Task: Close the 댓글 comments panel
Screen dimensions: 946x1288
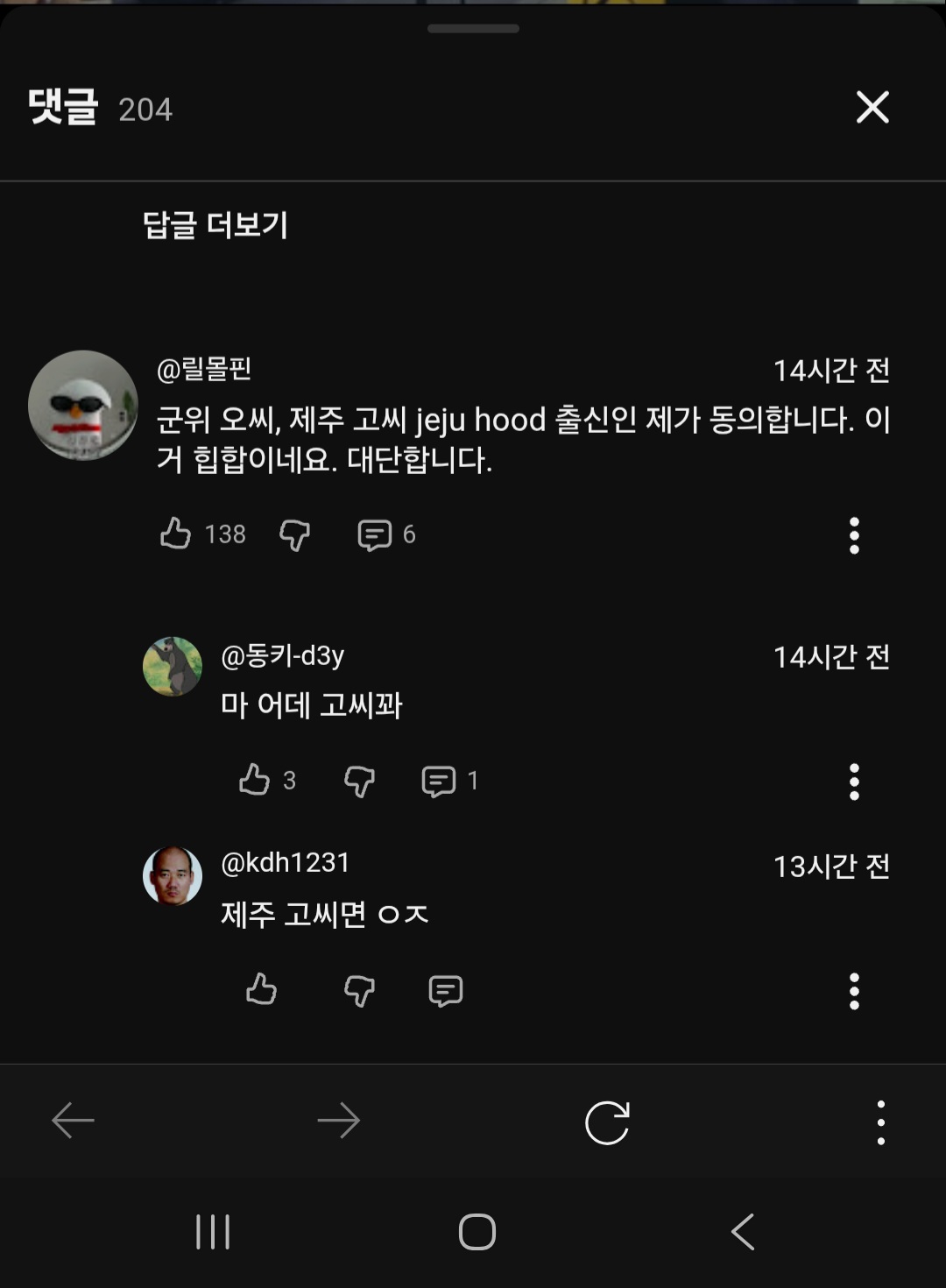Action: pyautogui.click(x=872, y=108)
